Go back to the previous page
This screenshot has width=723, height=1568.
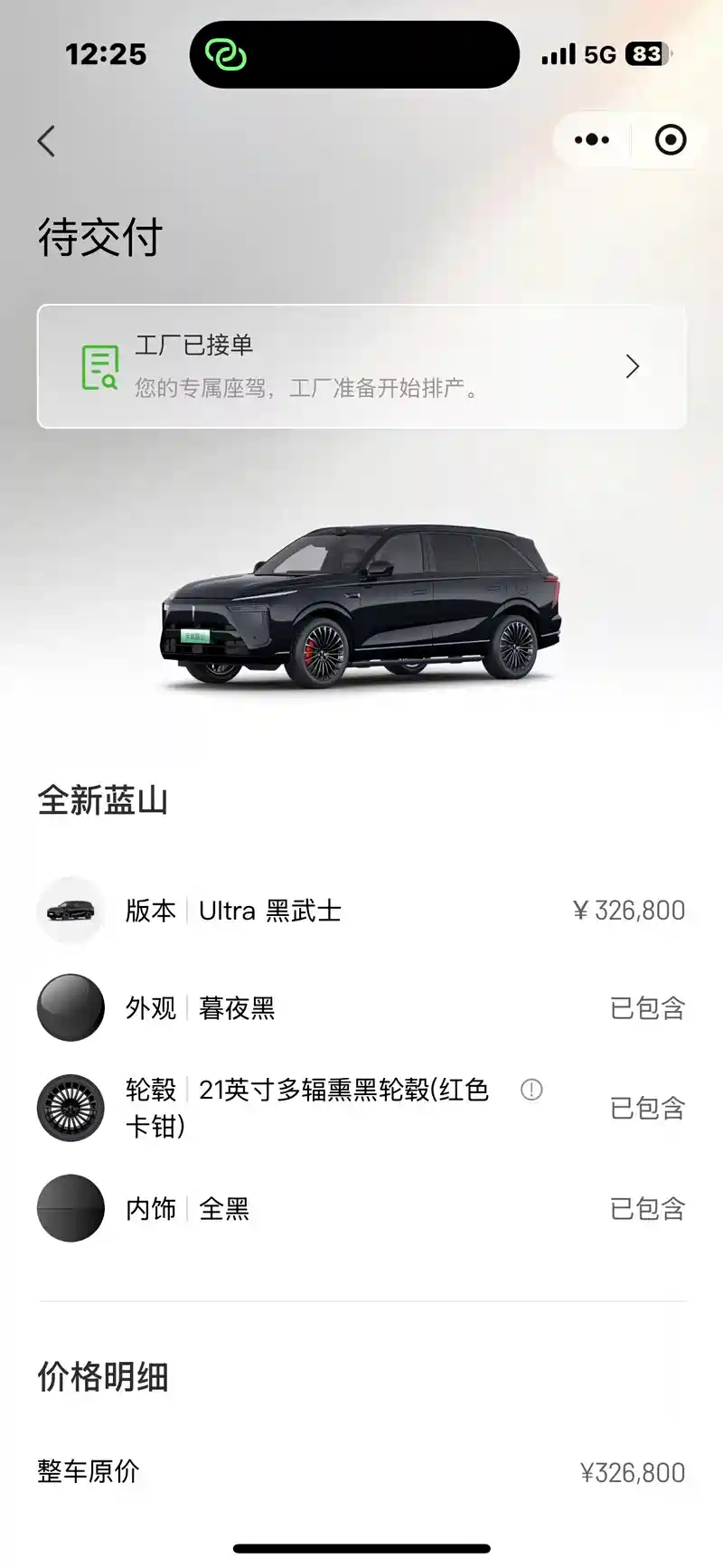click(x=47, y=141)
